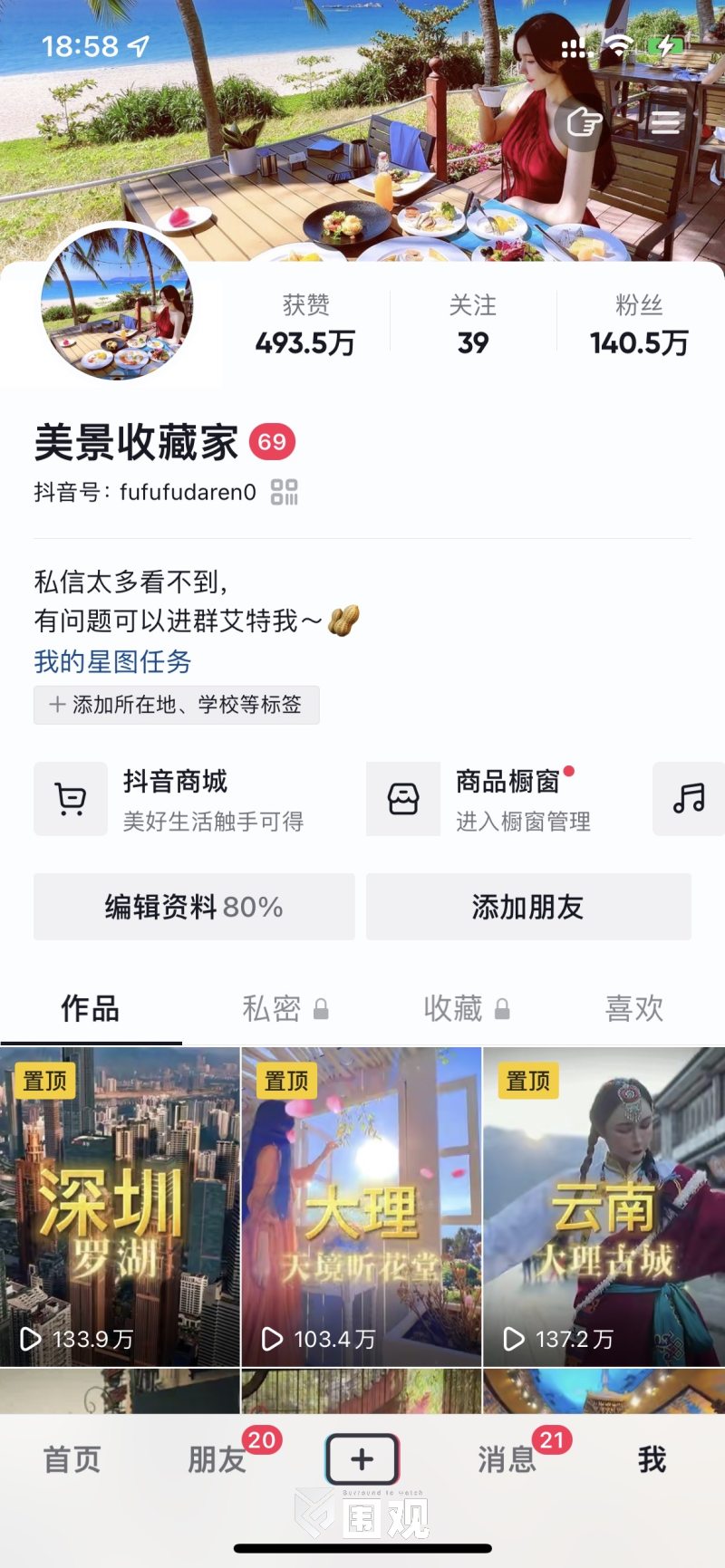Image resolution: width=725 pixels, height=1568 pixels.
Task: Go to the 首页 home tab
Action: tap(72, 1460)
